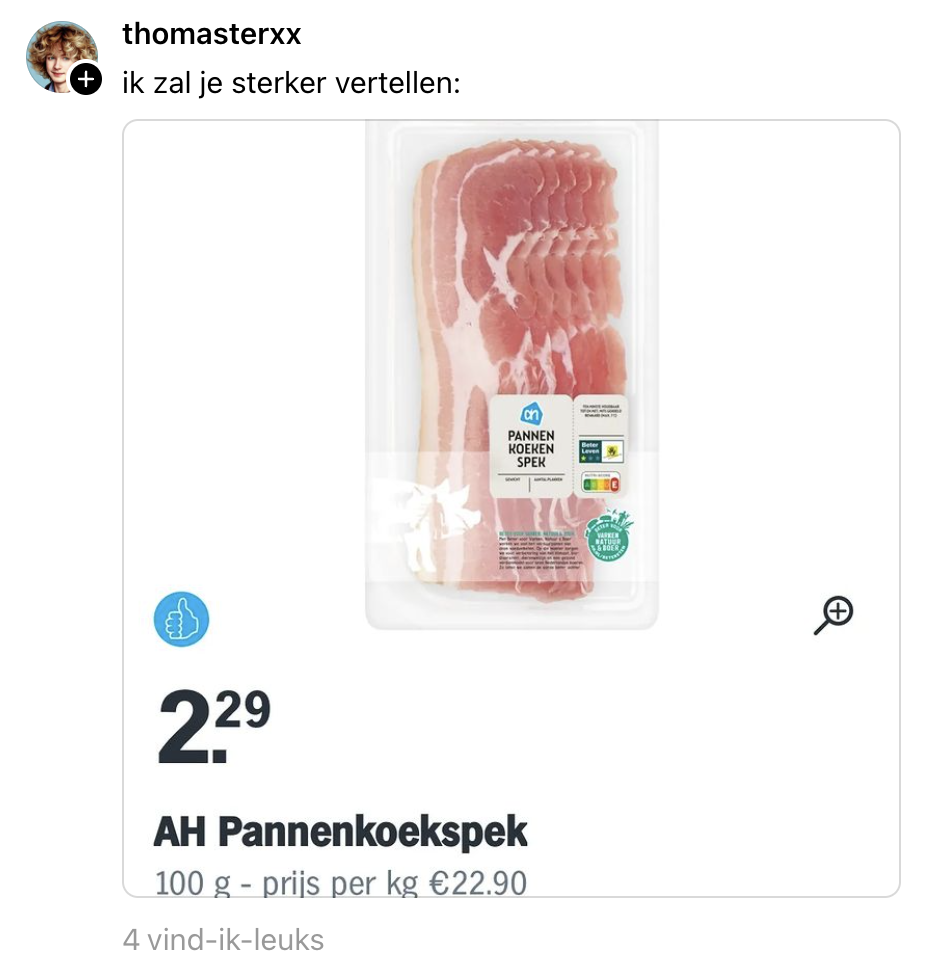Open the attached Pannenkoekspek image
This screenshot has height=976, width=942.
point(511,400)
